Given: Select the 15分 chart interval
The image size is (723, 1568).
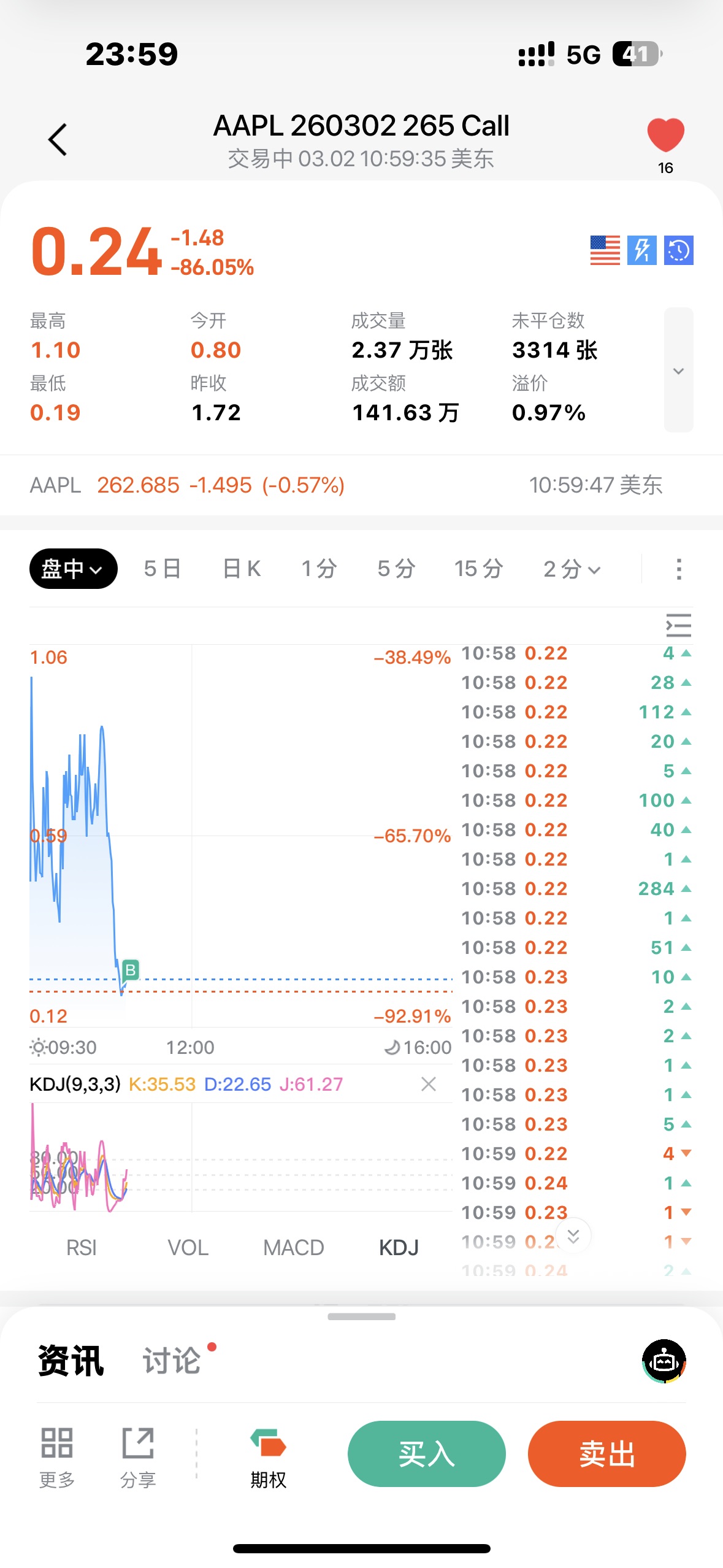Looking at the screenshot, I should click(478, 569).
